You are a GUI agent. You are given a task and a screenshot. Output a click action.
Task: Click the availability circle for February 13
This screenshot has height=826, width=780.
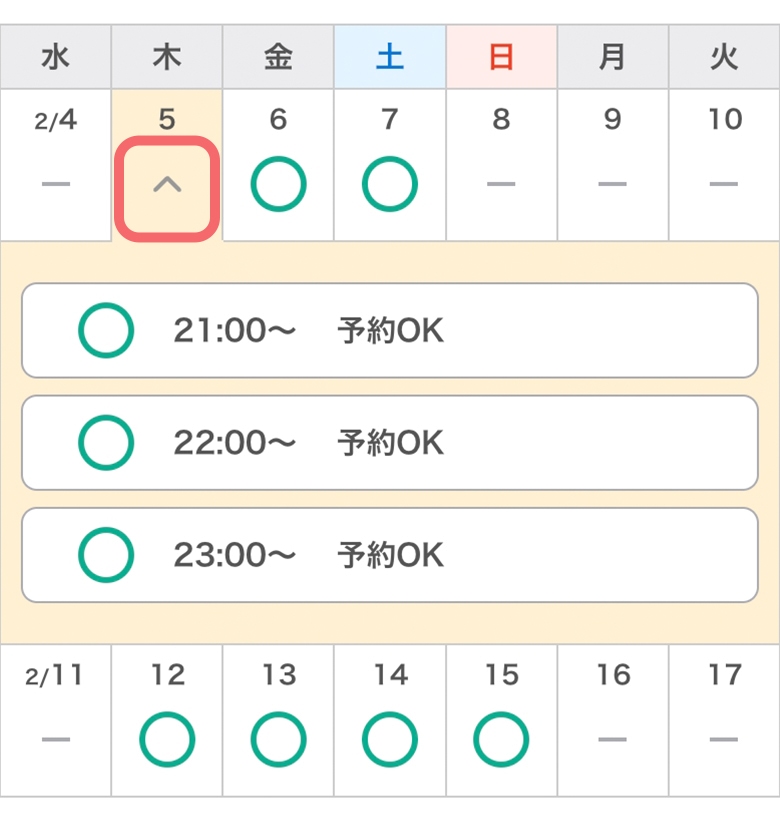[277, 739]
